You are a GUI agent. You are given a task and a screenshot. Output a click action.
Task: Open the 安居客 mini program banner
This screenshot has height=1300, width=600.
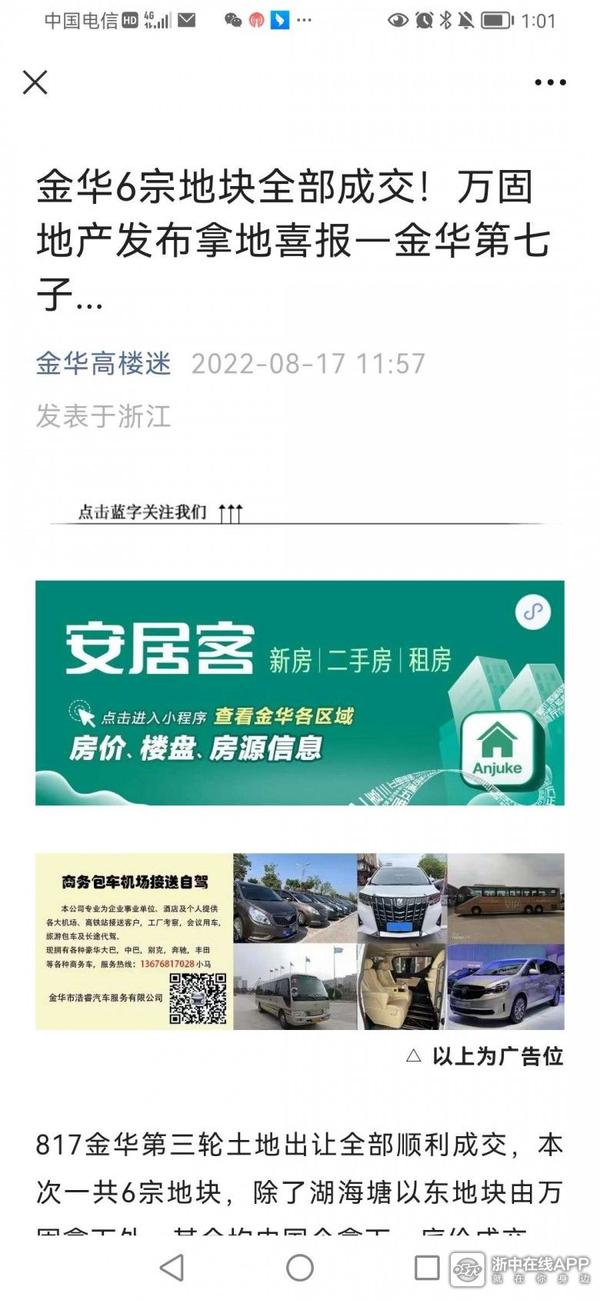click(300, 692)
